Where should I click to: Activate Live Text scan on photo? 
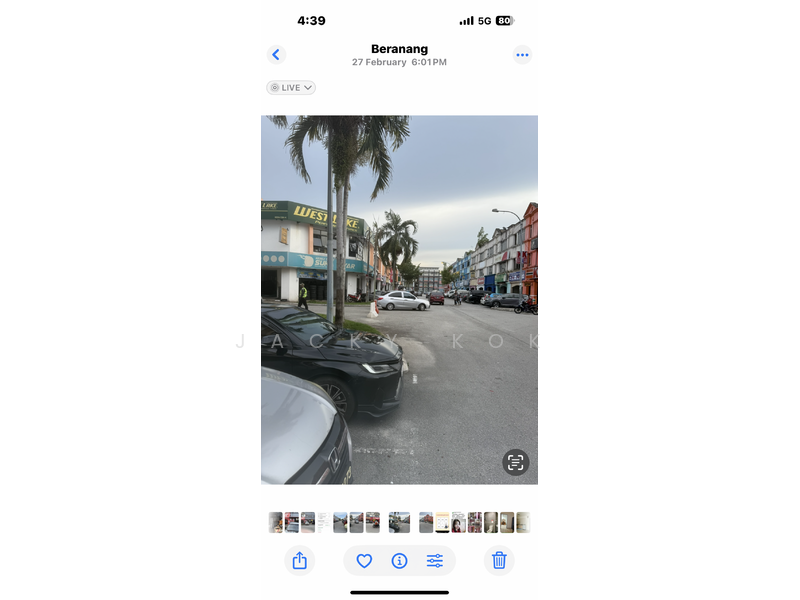click(515, 462)
